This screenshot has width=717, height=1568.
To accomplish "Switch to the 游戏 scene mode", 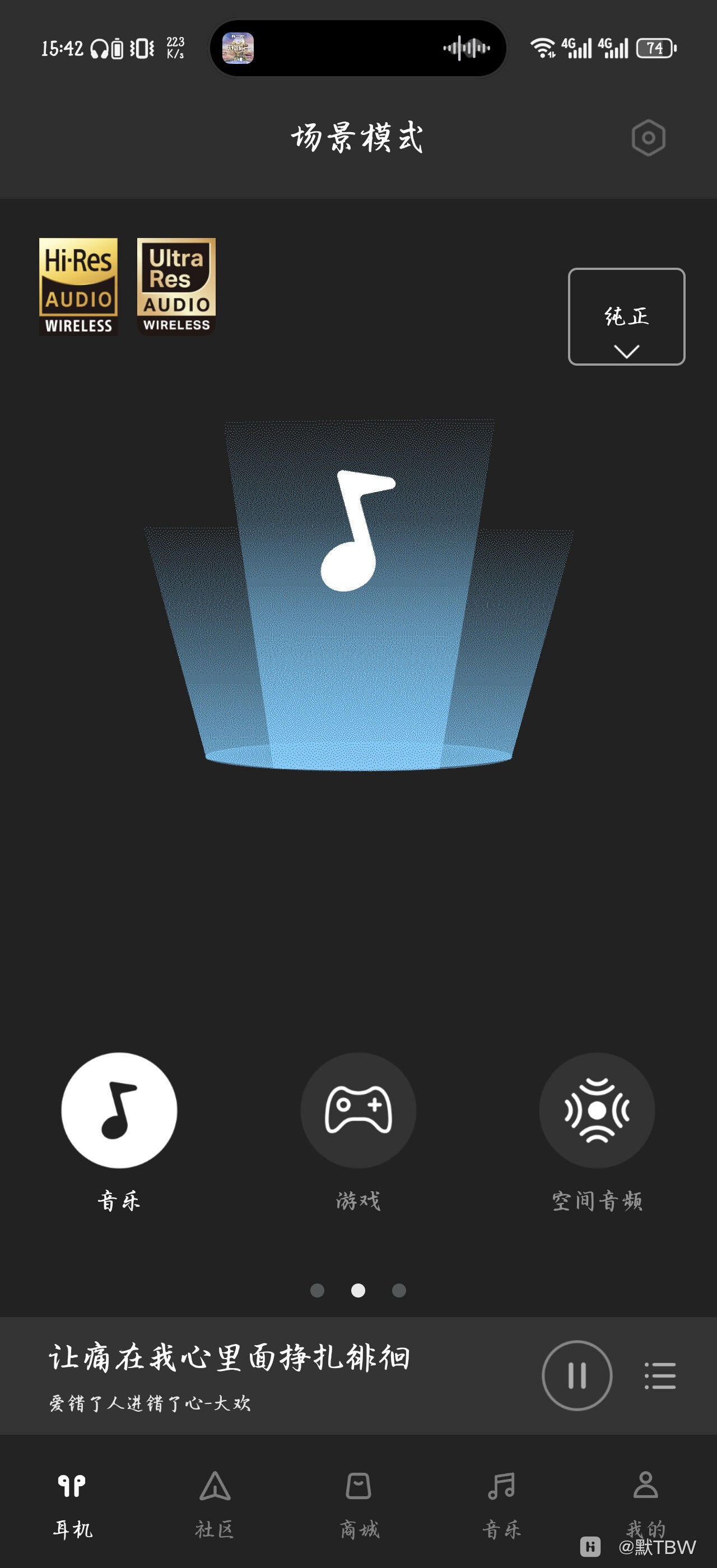I will [358, 1111].
